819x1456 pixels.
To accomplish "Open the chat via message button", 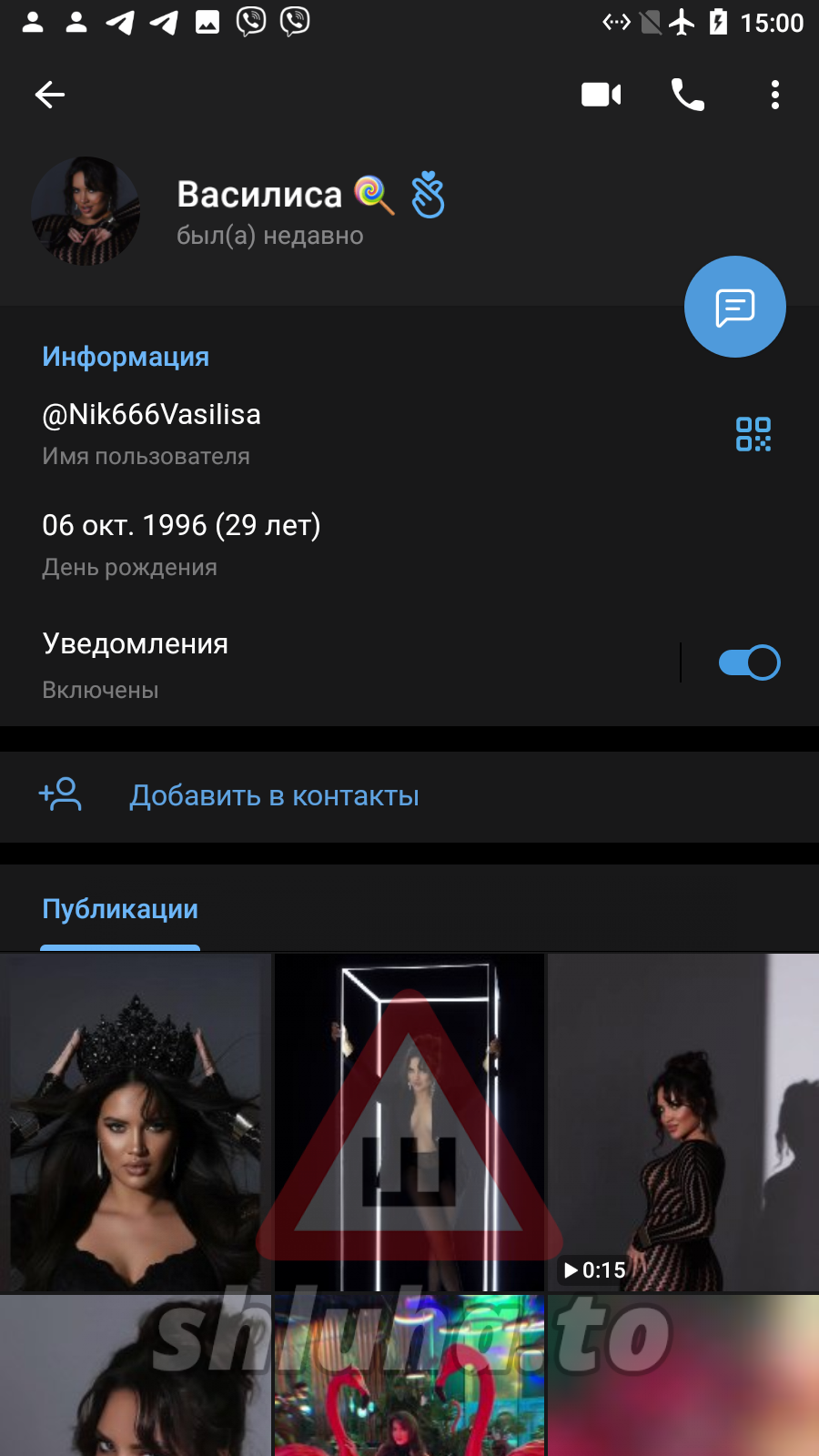I will [734, 308].
